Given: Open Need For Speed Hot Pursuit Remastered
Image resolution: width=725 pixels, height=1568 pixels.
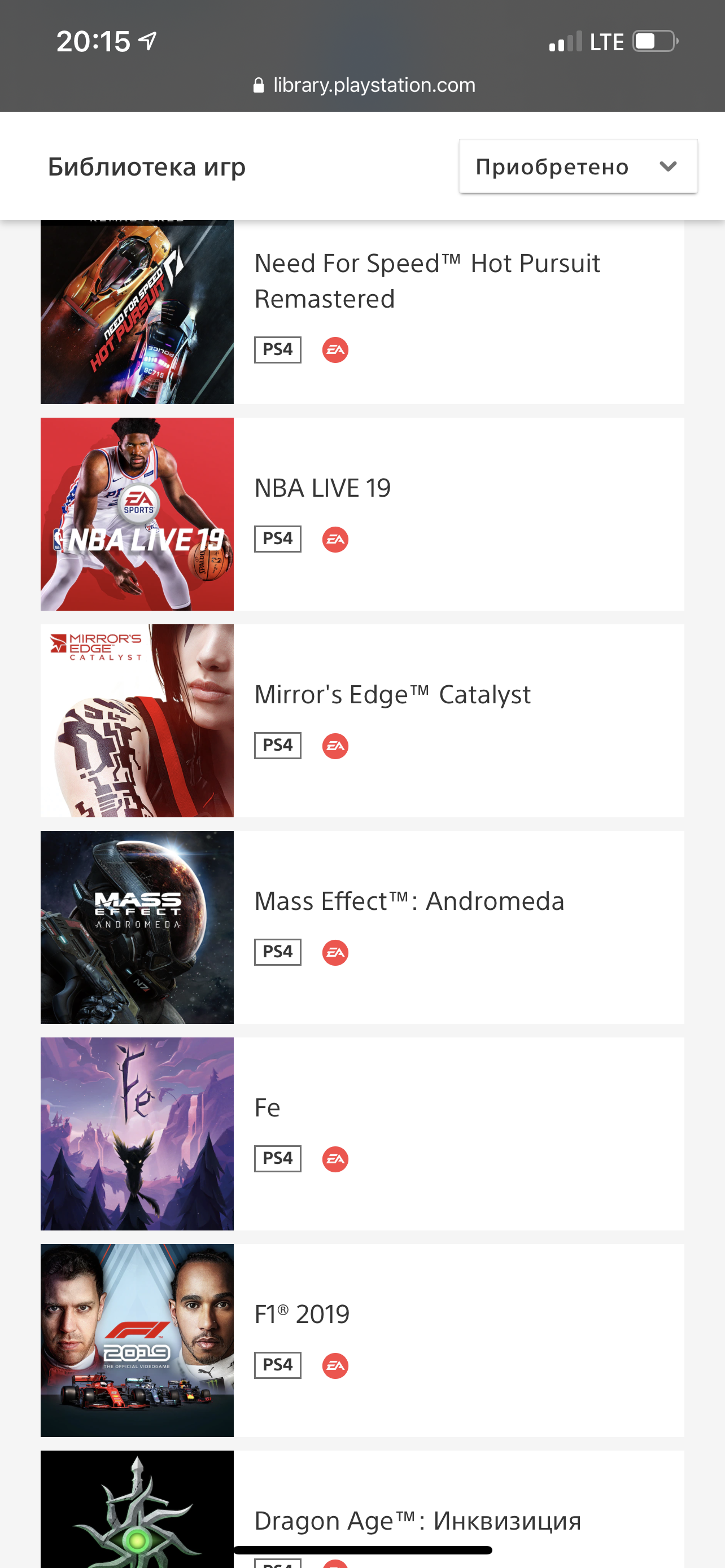Looking at the screenshot, I should pos(426,281).
